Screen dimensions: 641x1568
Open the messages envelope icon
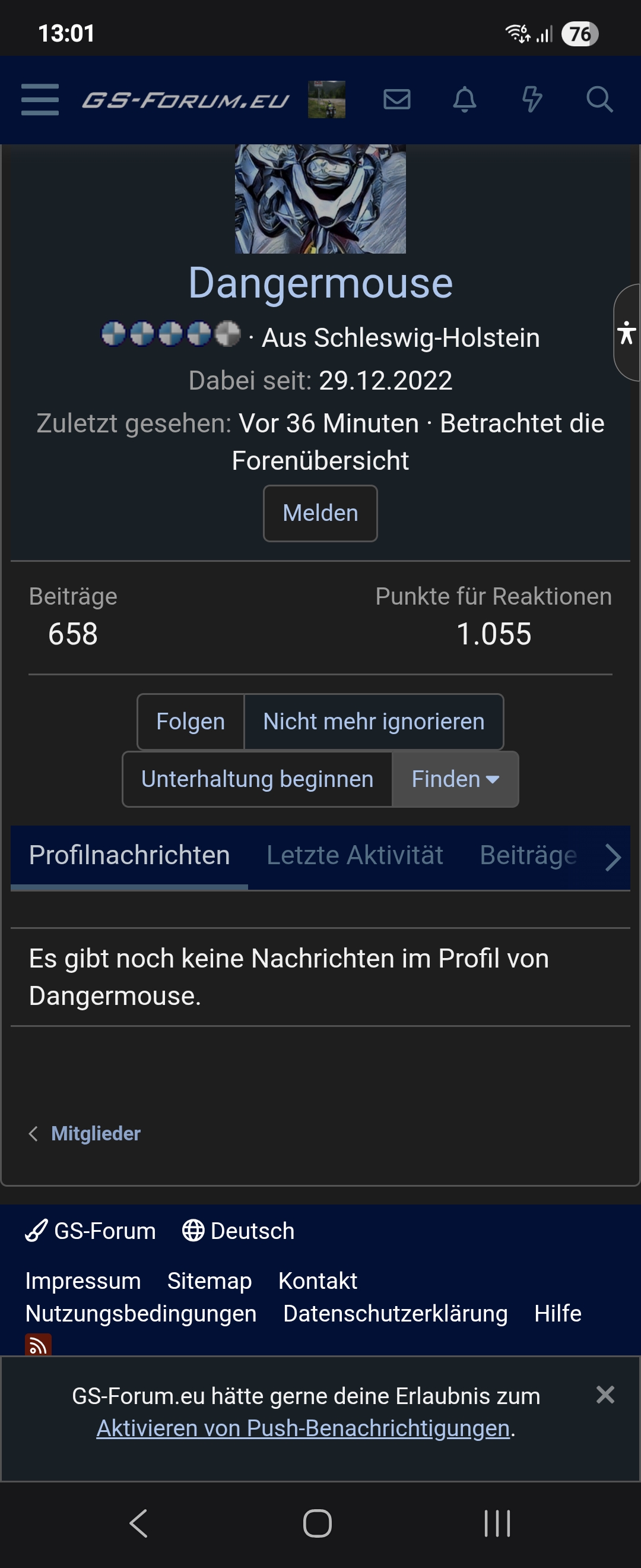(398, 99)
